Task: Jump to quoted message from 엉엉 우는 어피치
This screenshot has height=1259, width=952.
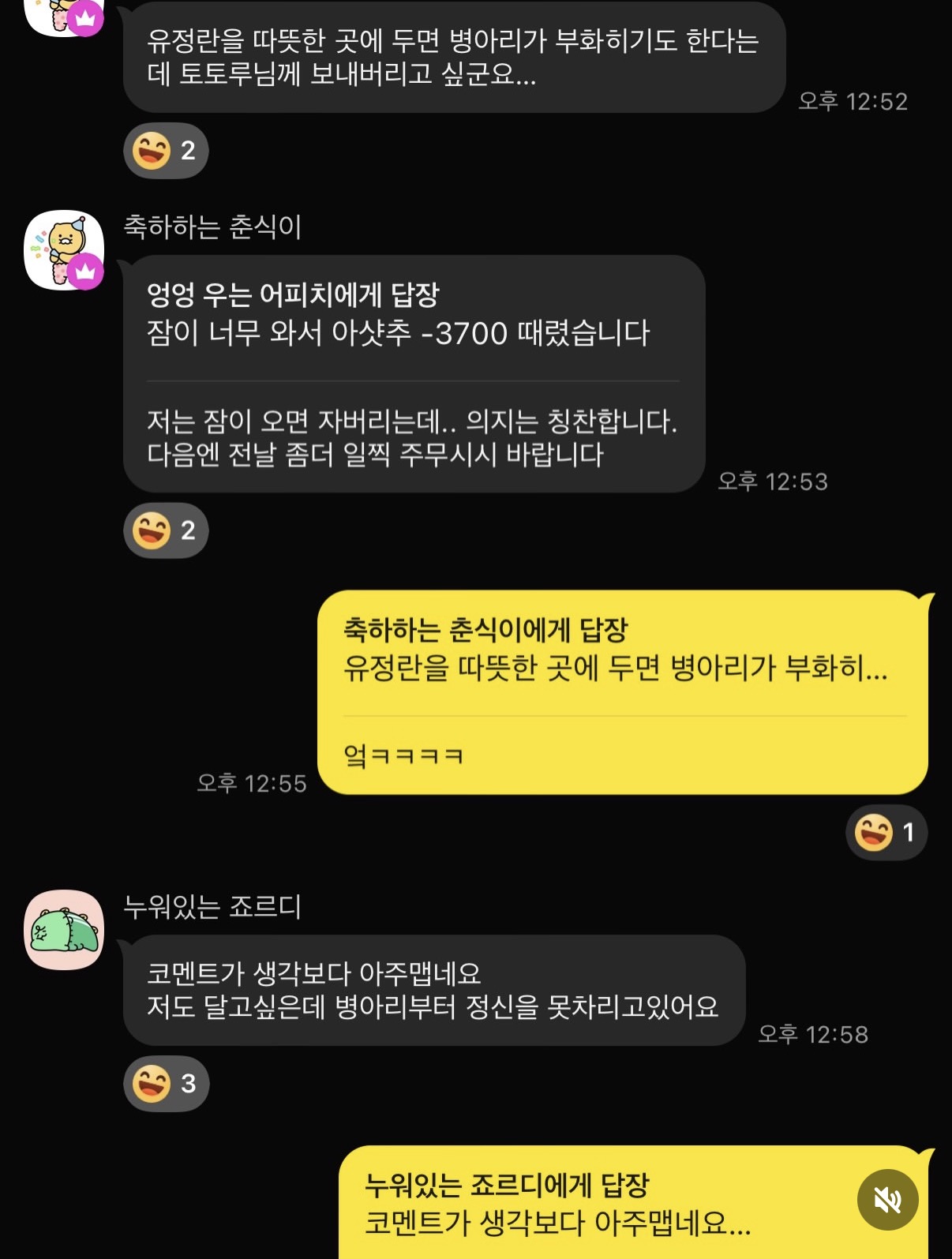Action: [x=398, y=314]
